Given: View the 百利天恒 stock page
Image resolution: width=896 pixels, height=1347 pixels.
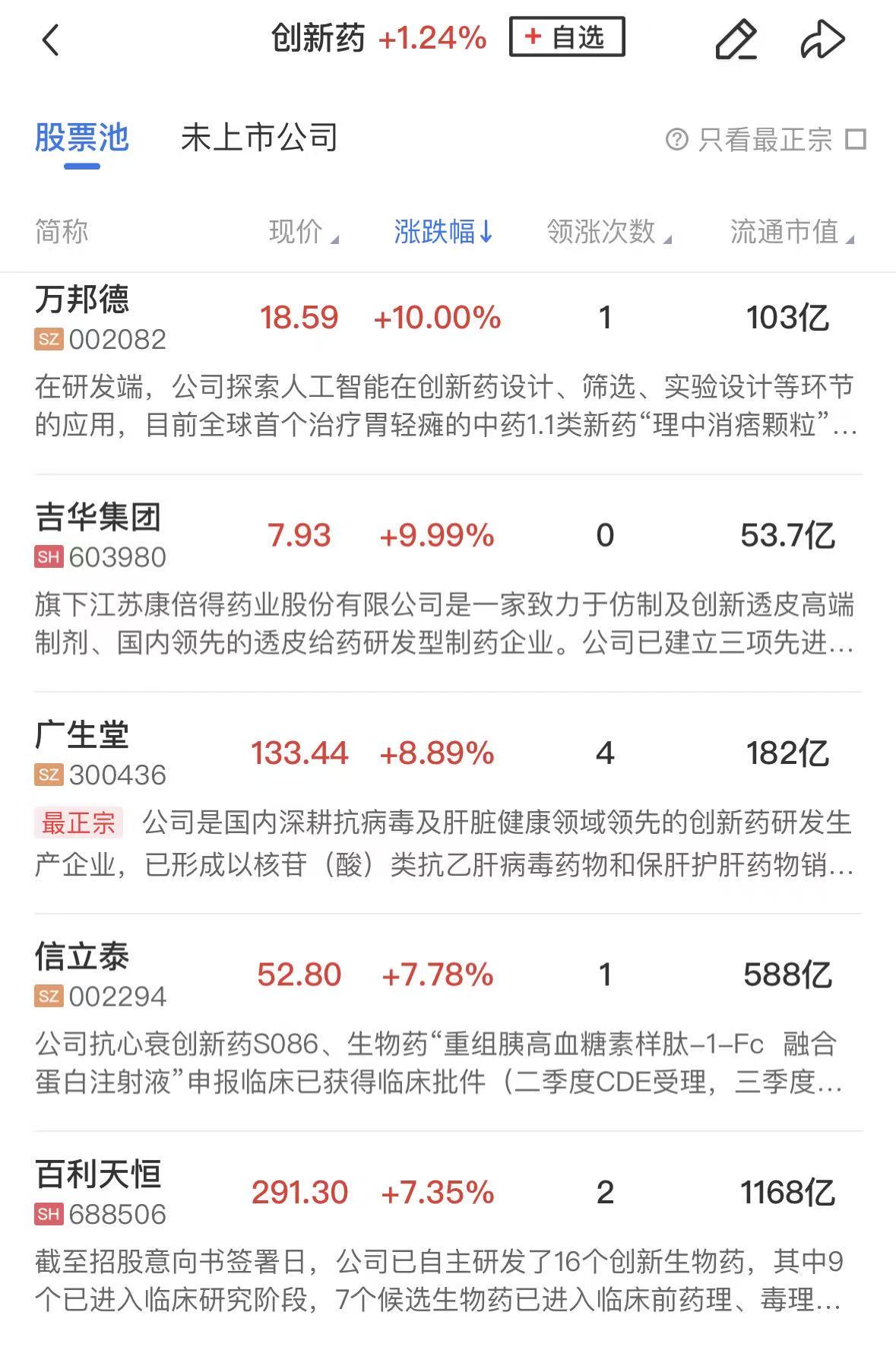Looking at the screenshot, I should click(97, 1174).
